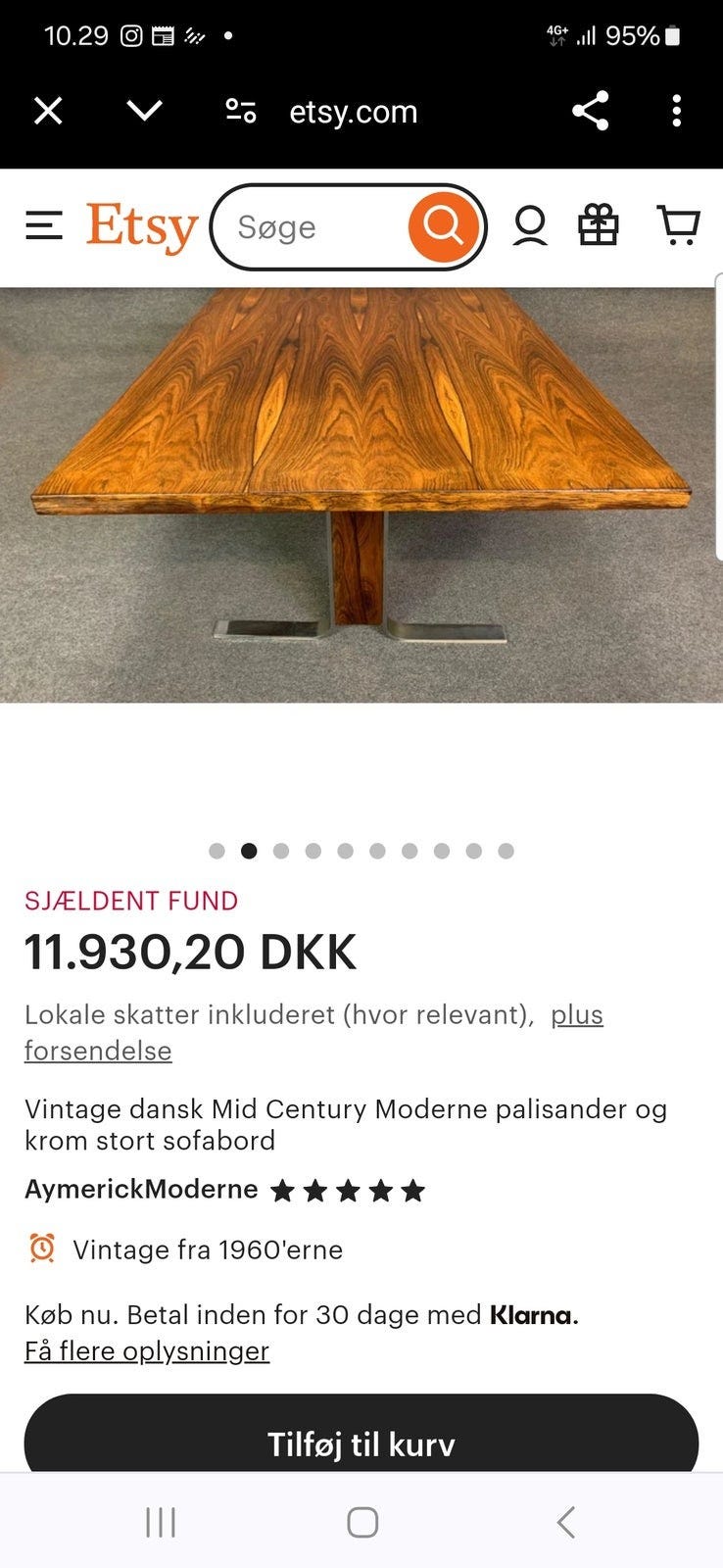723x1568 pixels.
Task: Open recent apps from navigation bar
Action: coord(161,1522)
